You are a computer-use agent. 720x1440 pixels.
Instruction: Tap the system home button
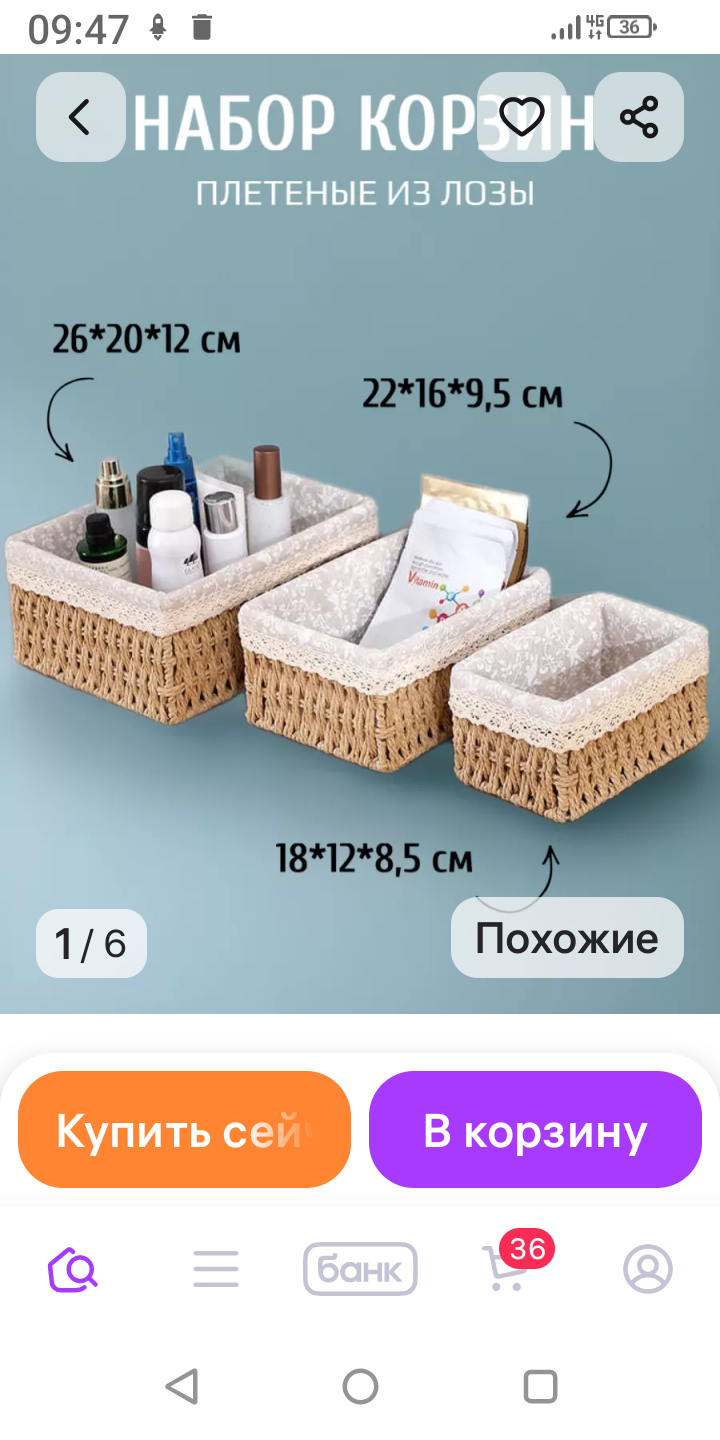click(360, 1387)
